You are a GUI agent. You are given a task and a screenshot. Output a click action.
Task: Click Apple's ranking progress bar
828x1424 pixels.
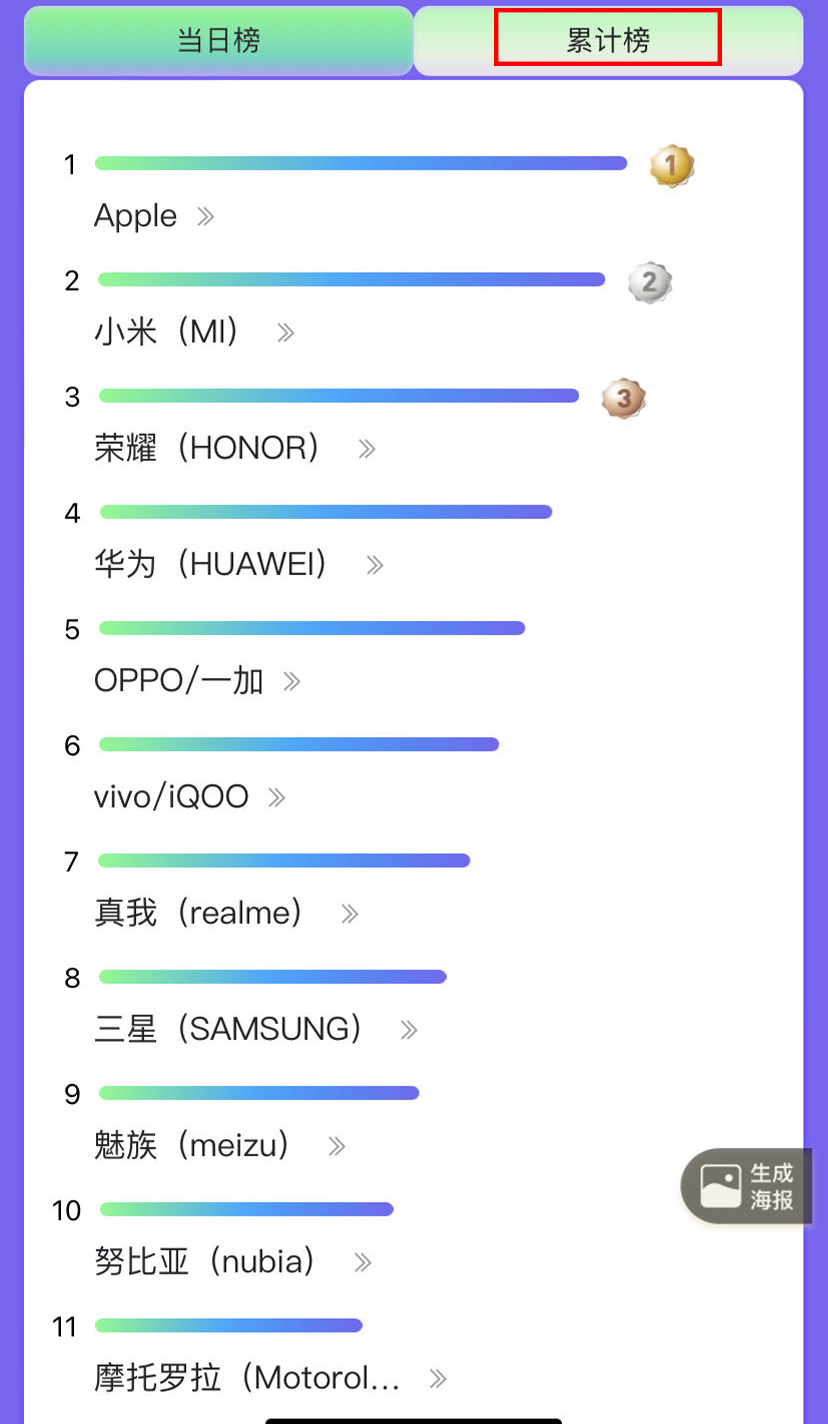[x=360, y=164]
